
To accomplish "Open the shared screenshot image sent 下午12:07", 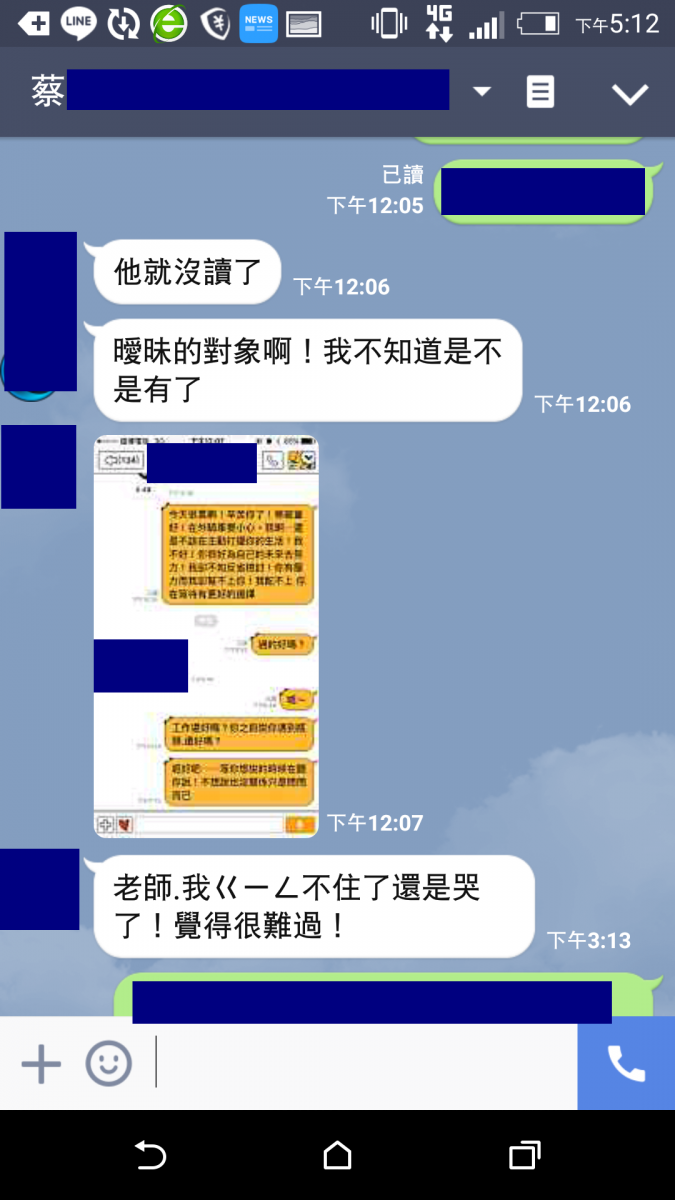I will pyautogui.click(x=206, y=636).
